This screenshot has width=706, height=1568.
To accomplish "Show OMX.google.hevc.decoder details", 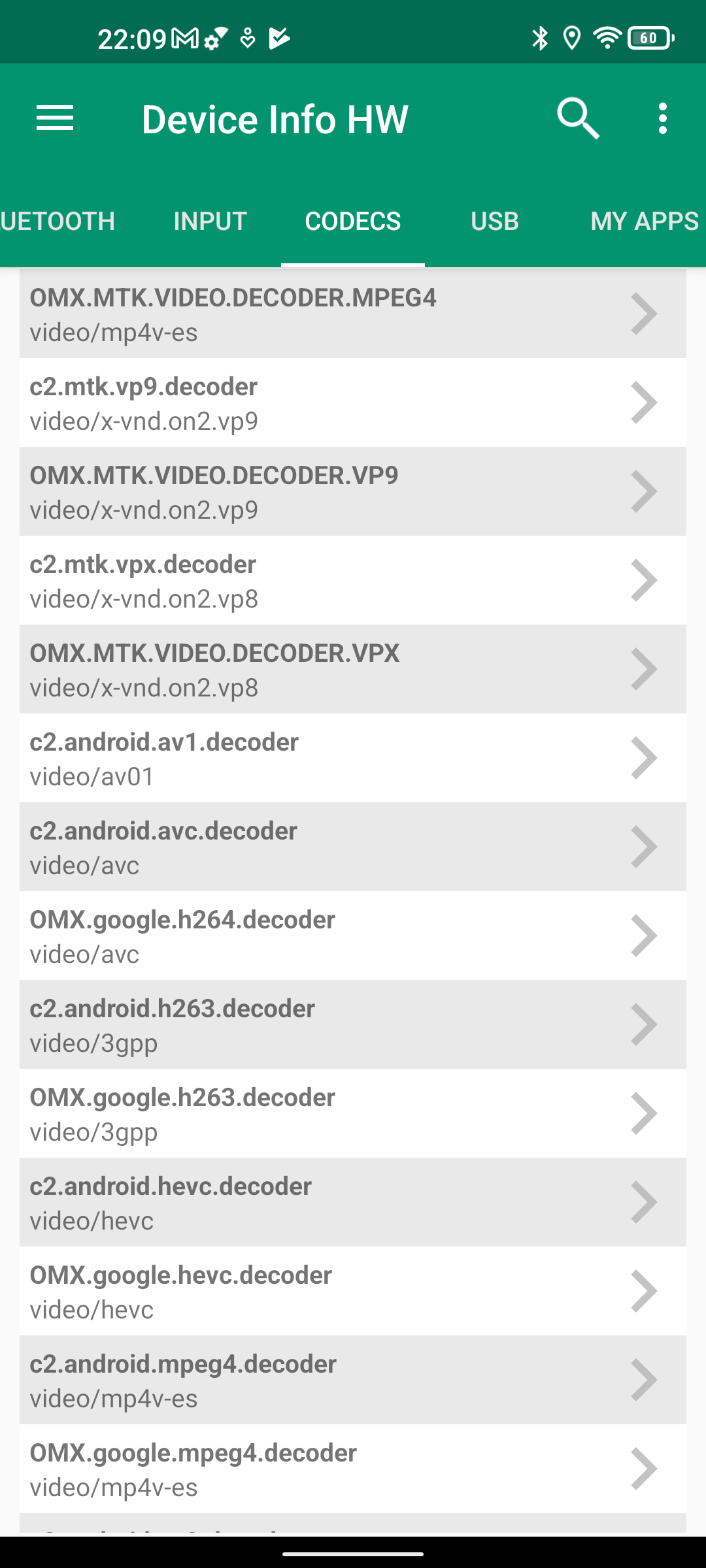I will coord(353,1292).
